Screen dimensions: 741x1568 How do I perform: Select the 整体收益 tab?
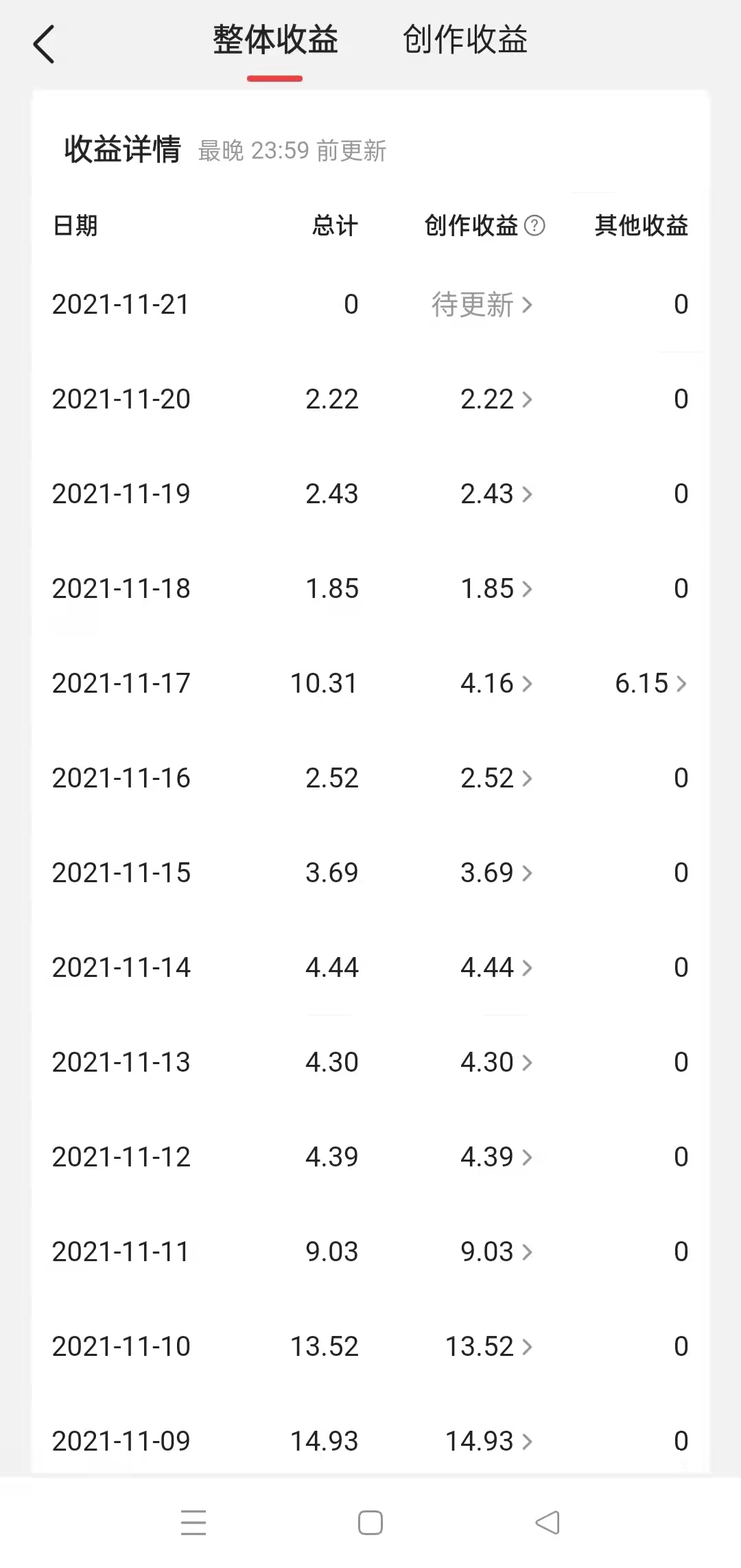275,40
